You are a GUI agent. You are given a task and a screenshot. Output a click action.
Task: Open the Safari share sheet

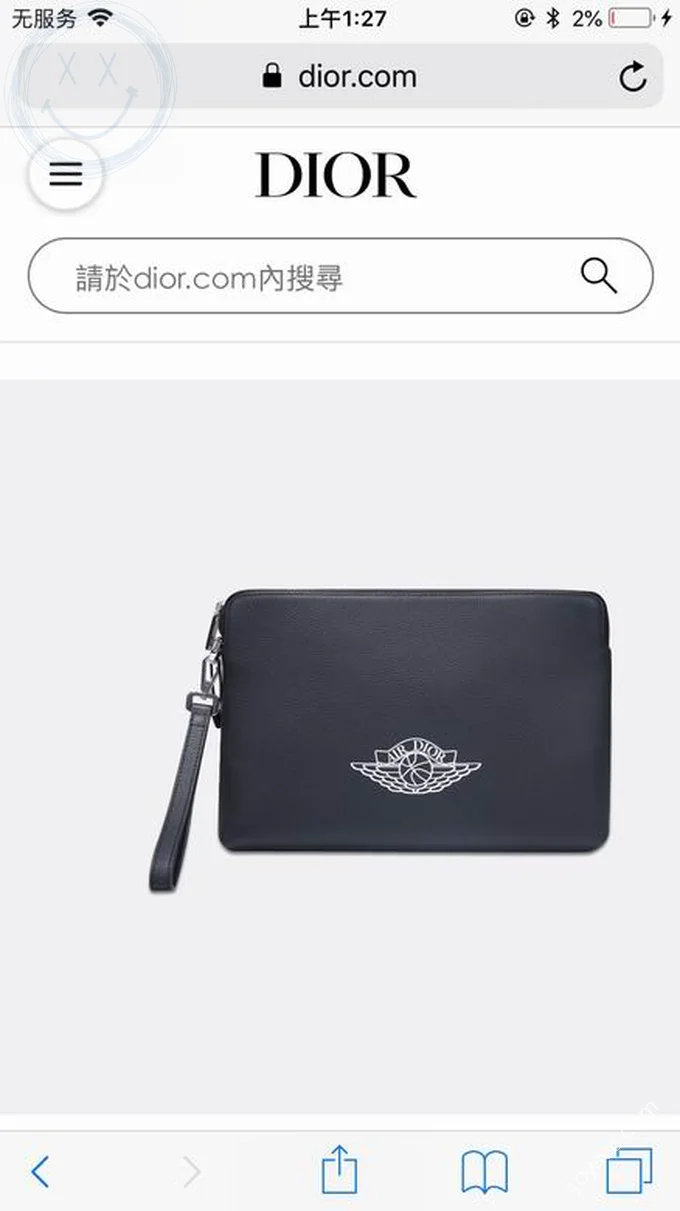click(339, 1170)
